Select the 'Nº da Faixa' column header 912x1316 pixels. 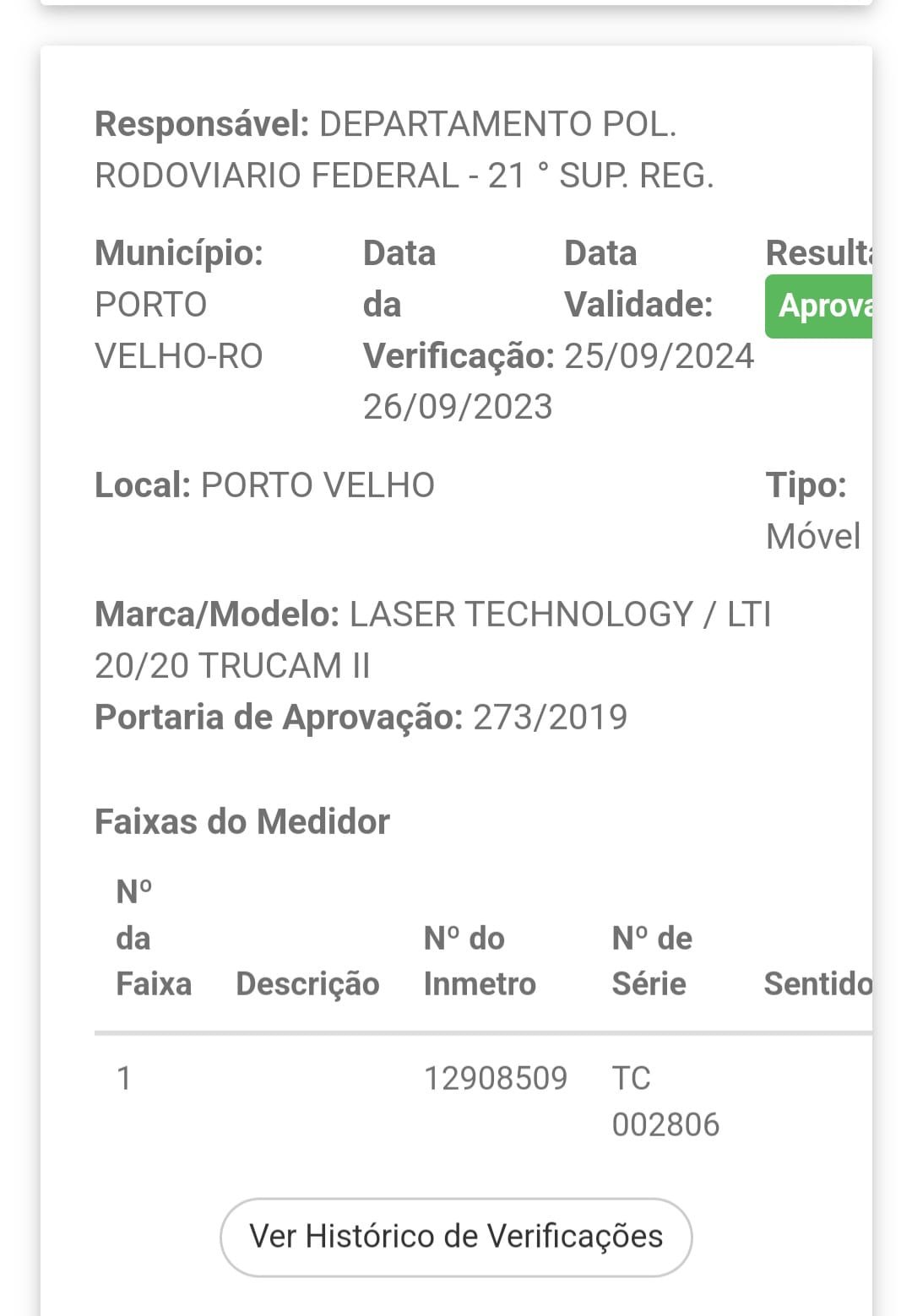154,937
